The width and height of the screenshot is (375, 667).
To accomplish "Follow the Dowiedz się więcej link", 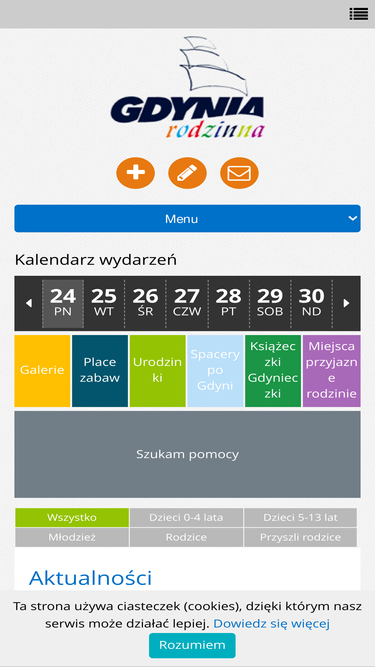I will tap(272, 624).
